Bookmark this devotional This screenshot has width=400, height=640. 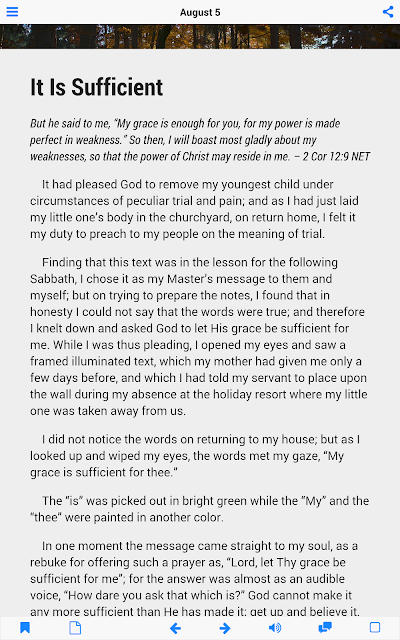25,627
